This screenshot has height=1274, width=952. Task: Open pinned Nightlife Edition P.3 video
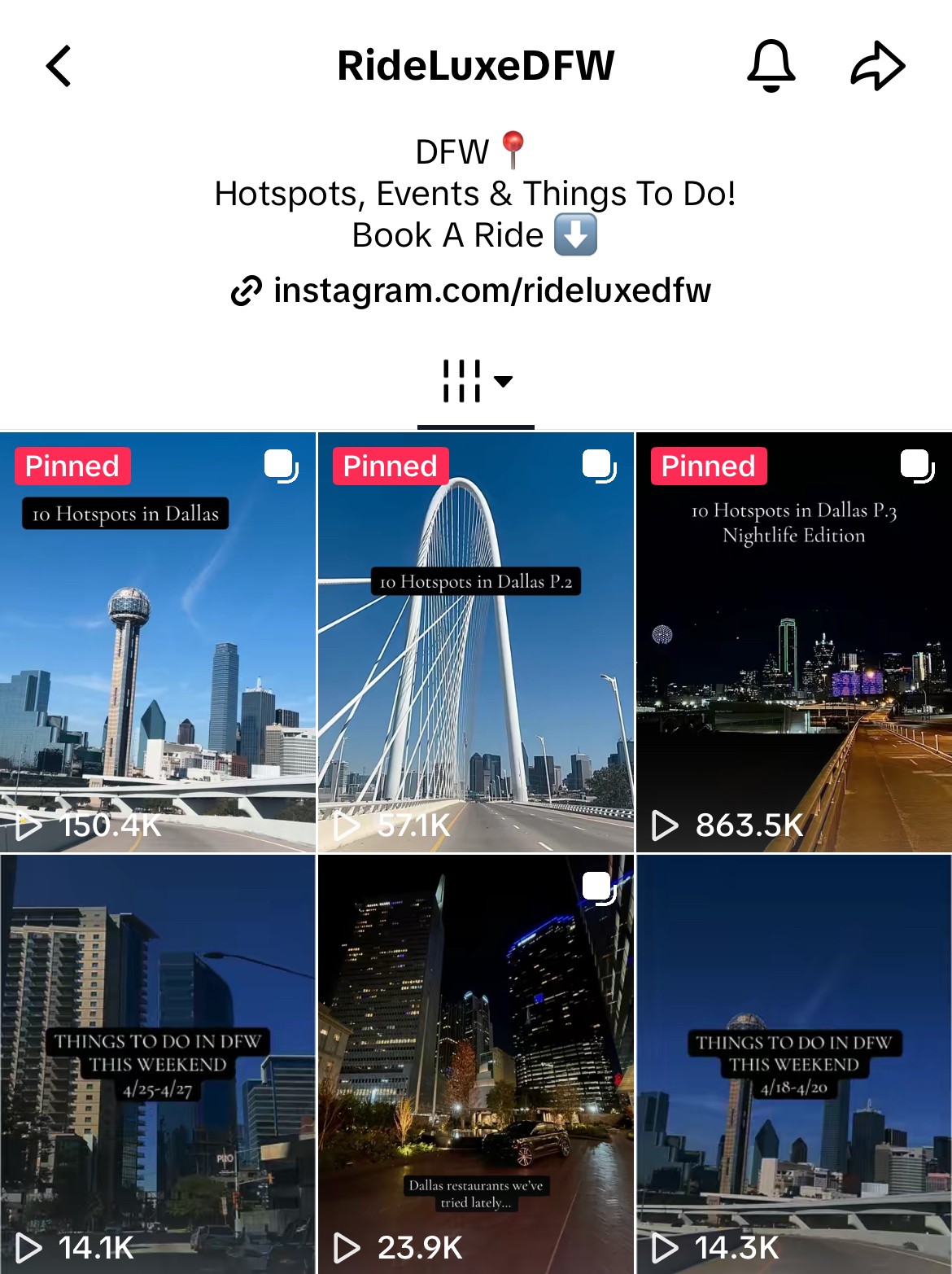(x=793, y=643)
